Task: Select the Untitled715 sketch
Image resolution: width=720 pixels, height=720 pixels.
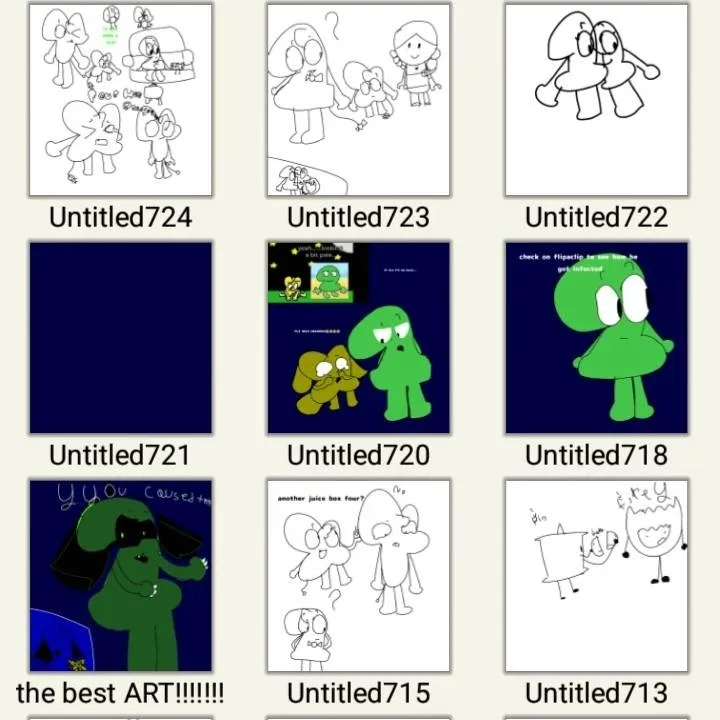Action: [358, 576]
